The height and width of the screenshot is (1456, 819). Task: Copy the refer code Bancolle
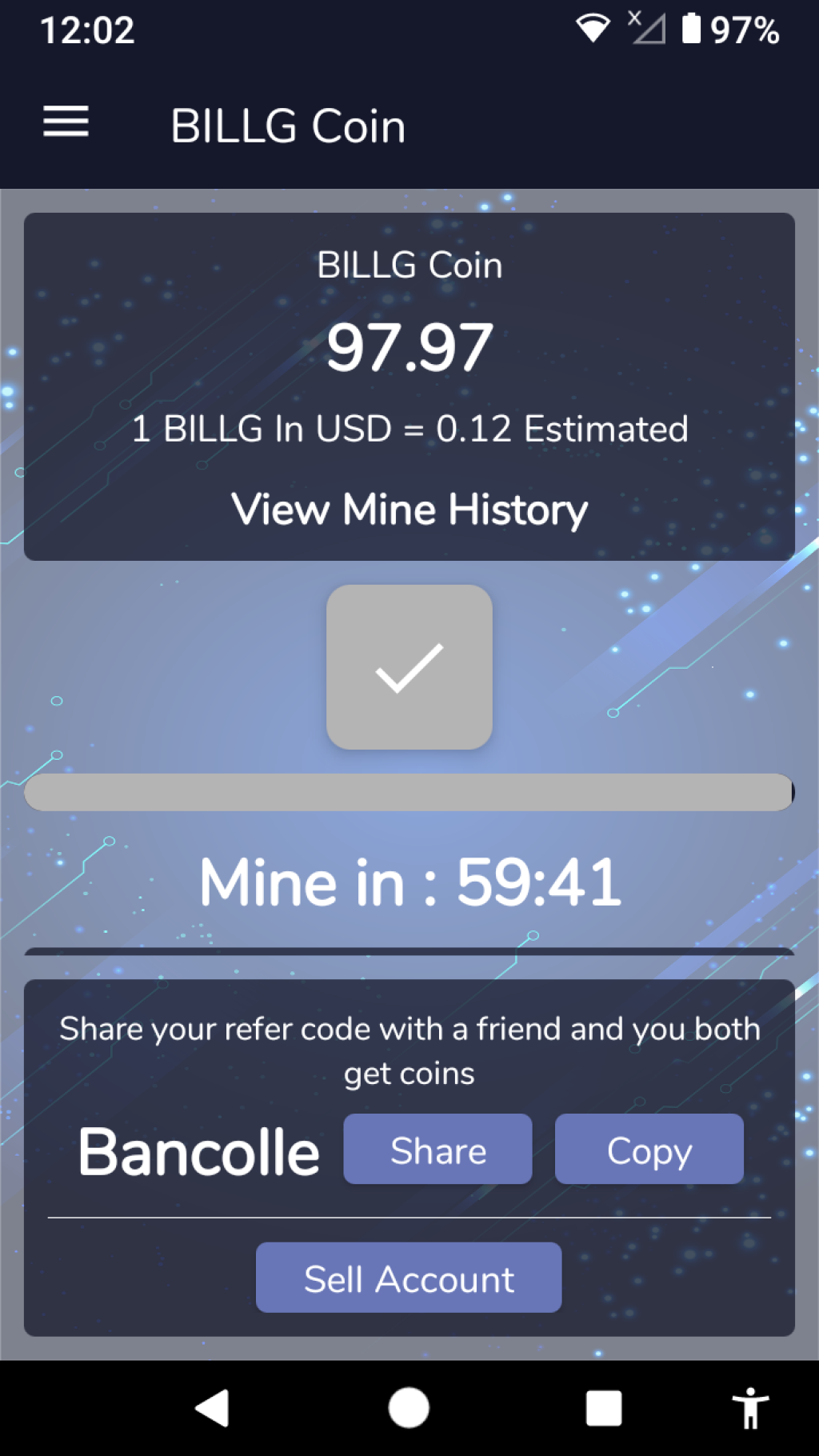pyautogui.click(x=649, y=1150)
